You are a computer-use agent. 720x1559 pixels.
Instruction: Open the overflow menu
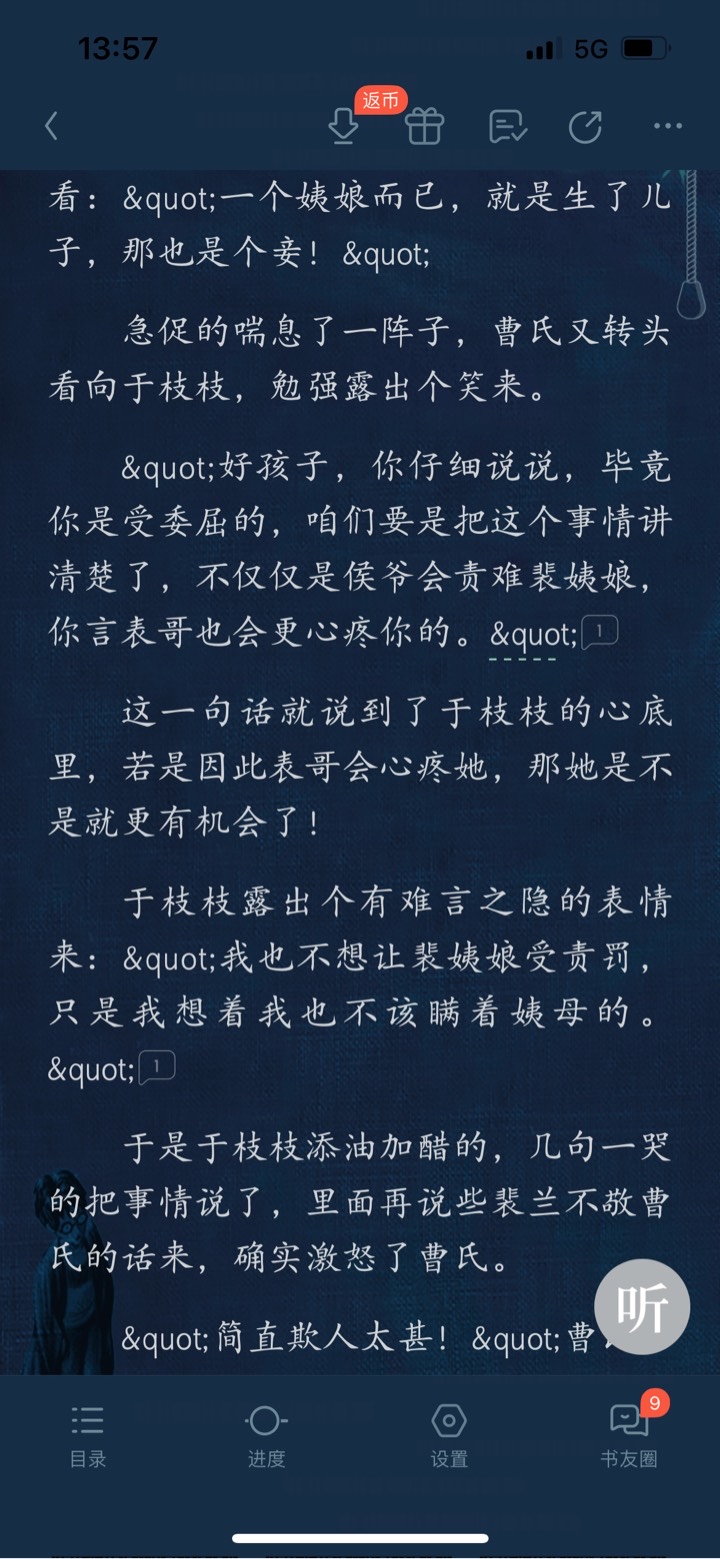tap(667, 127)
